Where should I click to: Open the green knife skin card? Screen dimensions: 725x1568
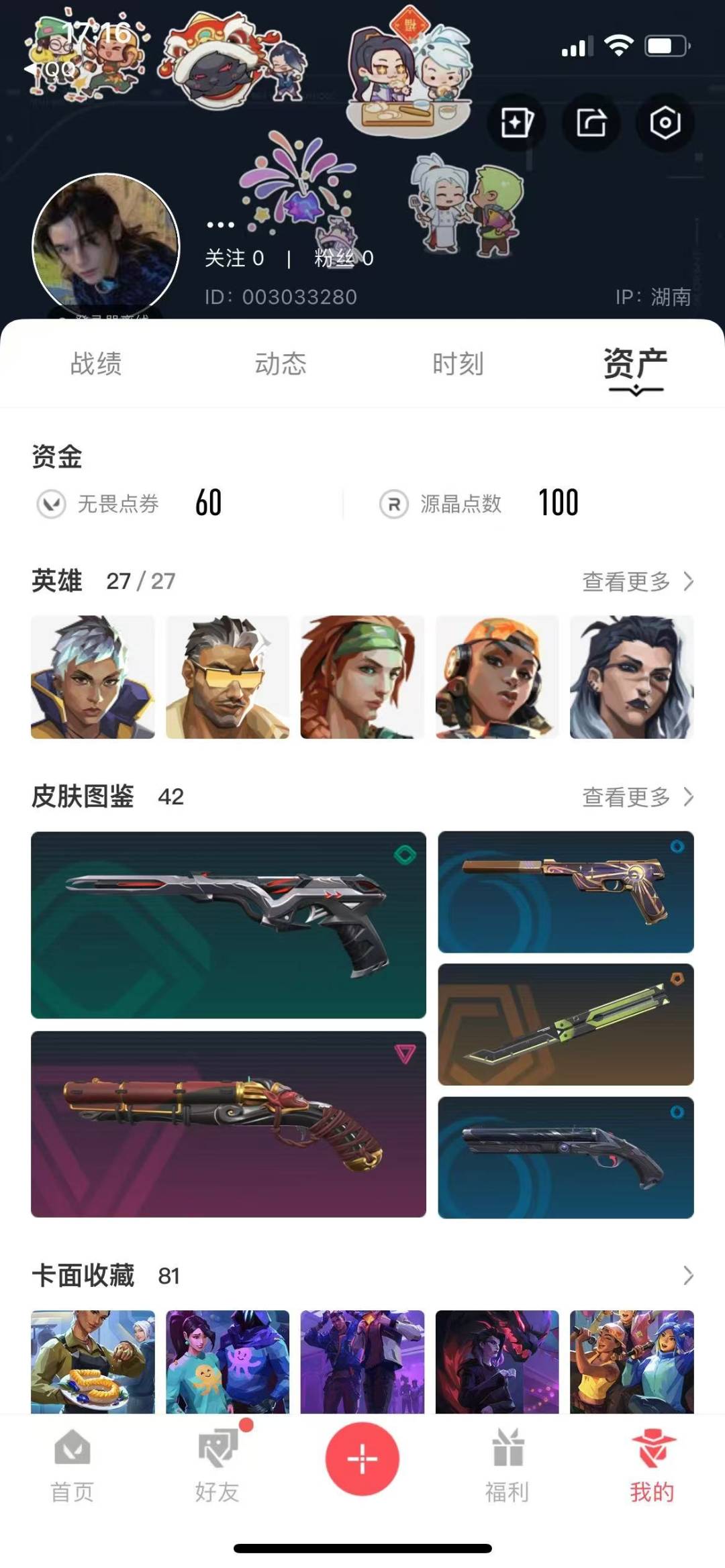566,1025
